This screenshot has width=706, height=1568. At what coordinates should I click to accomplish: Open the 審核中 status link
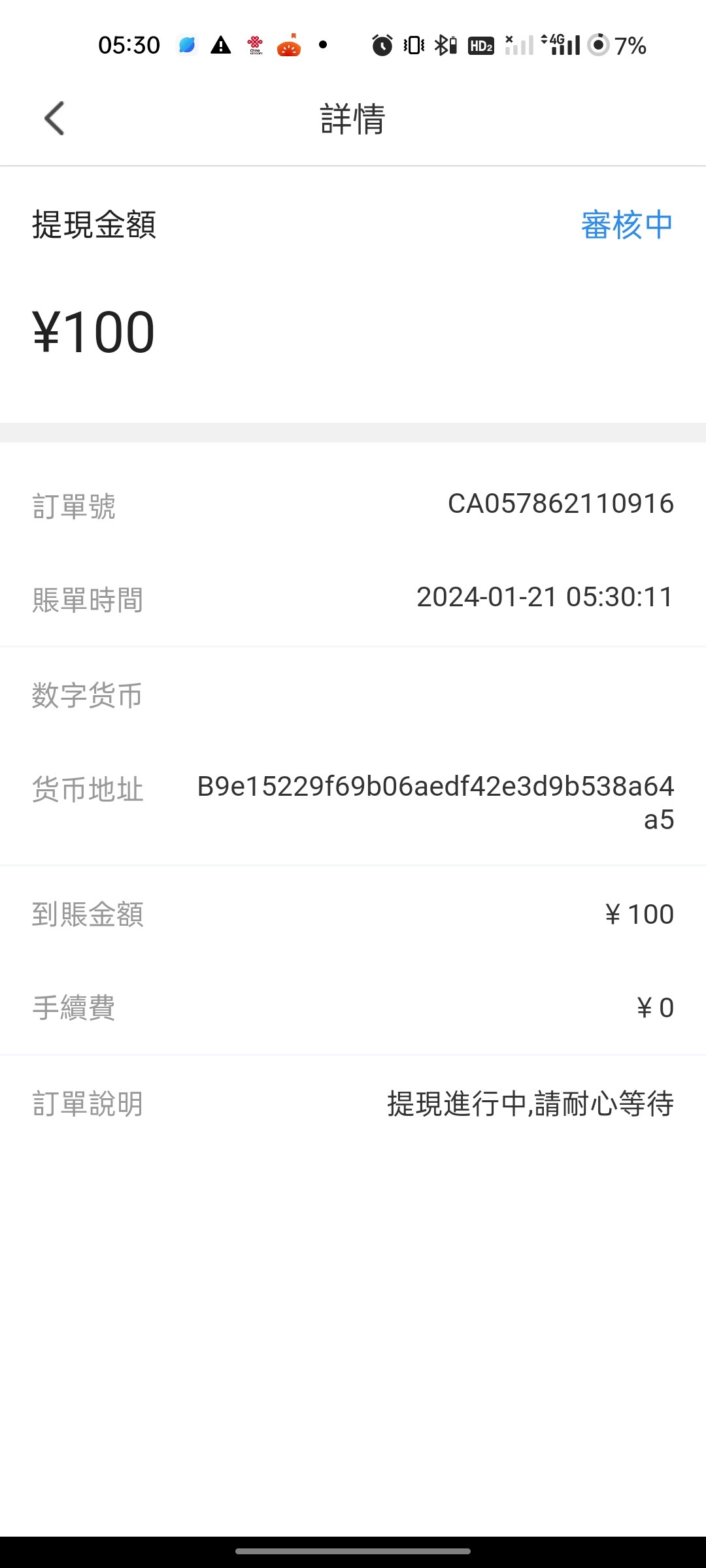[x=626, y=224]
